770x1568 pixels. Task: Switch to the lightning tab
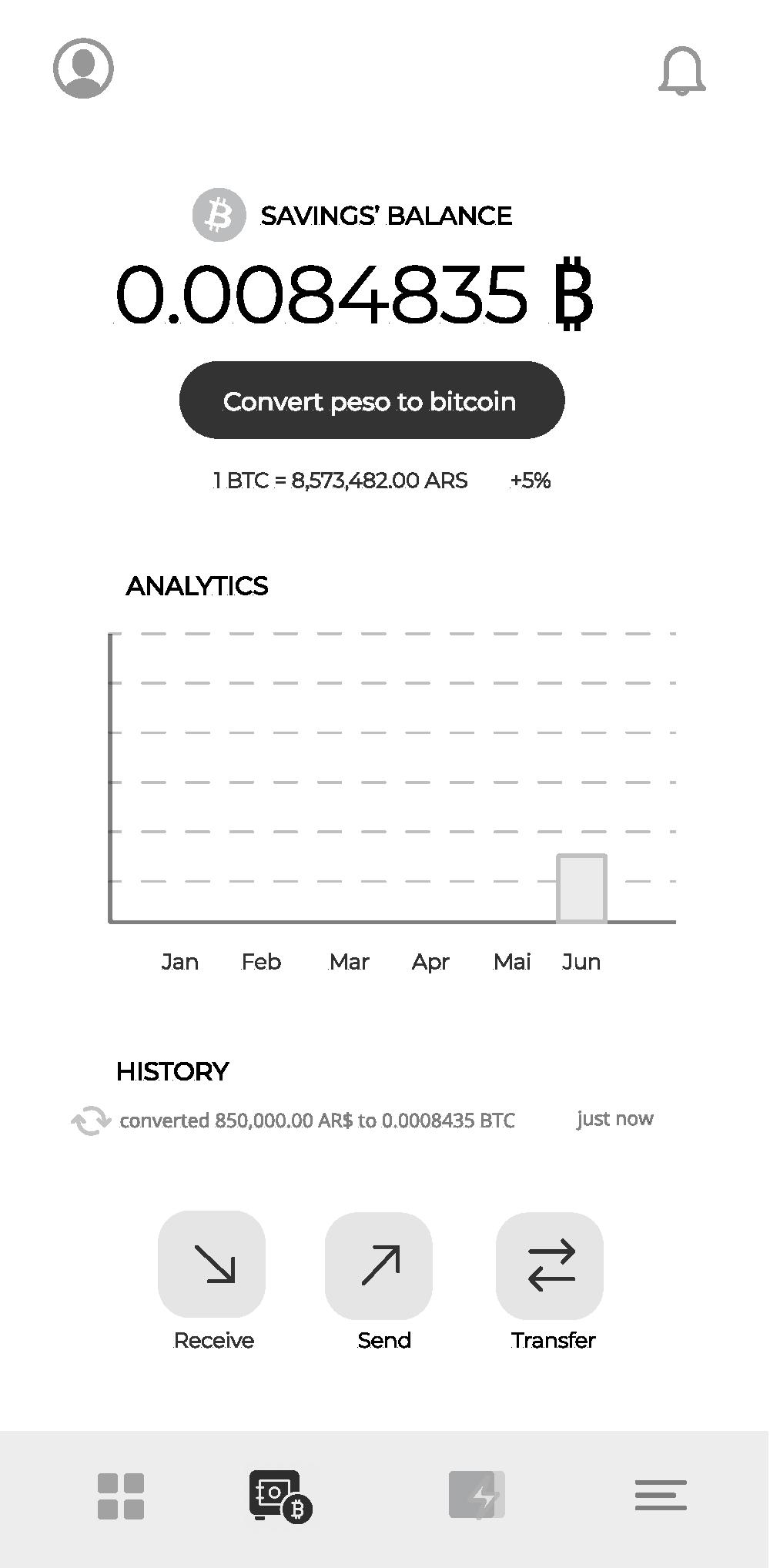click(477, 1495)
